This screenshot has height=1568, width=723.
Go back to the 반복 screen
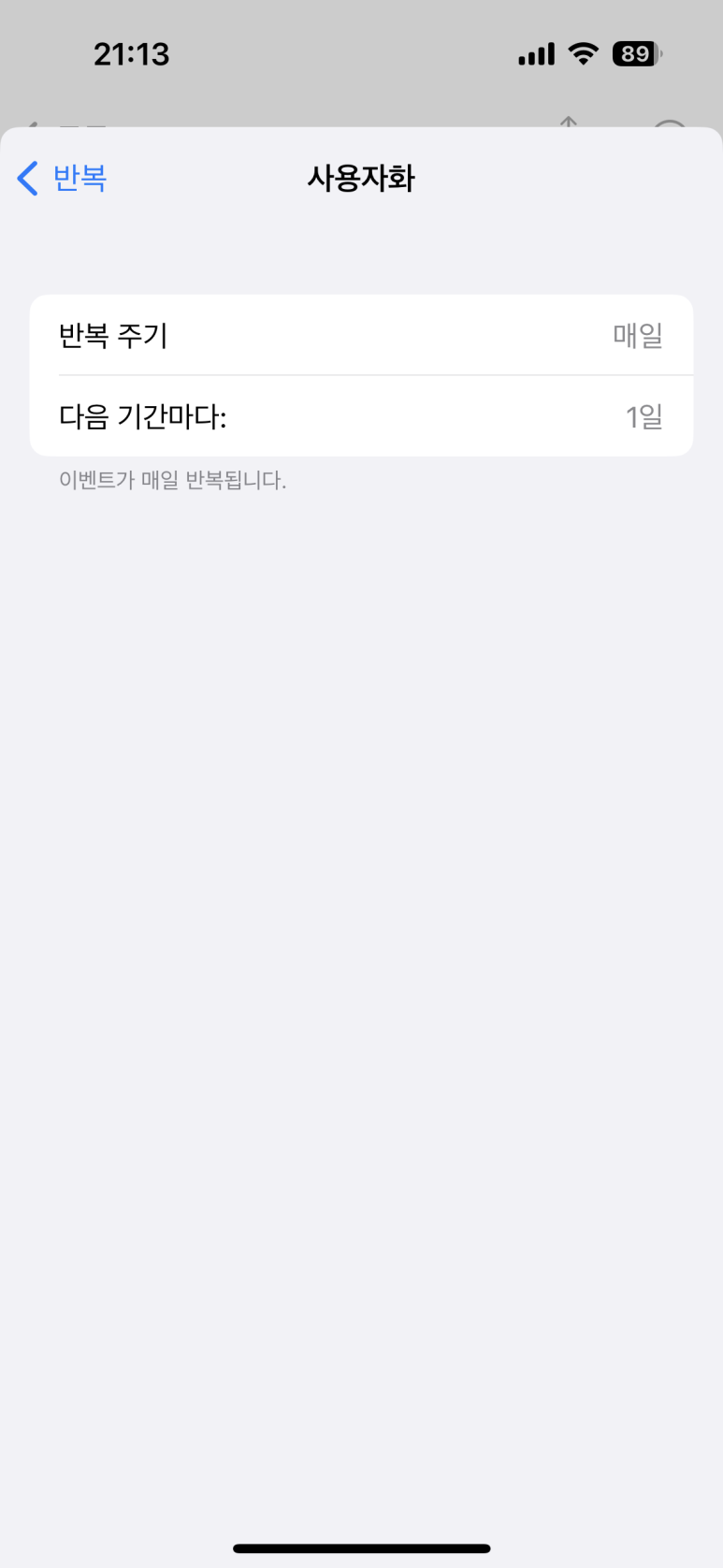pyautogui.click(x=63, y=178)
